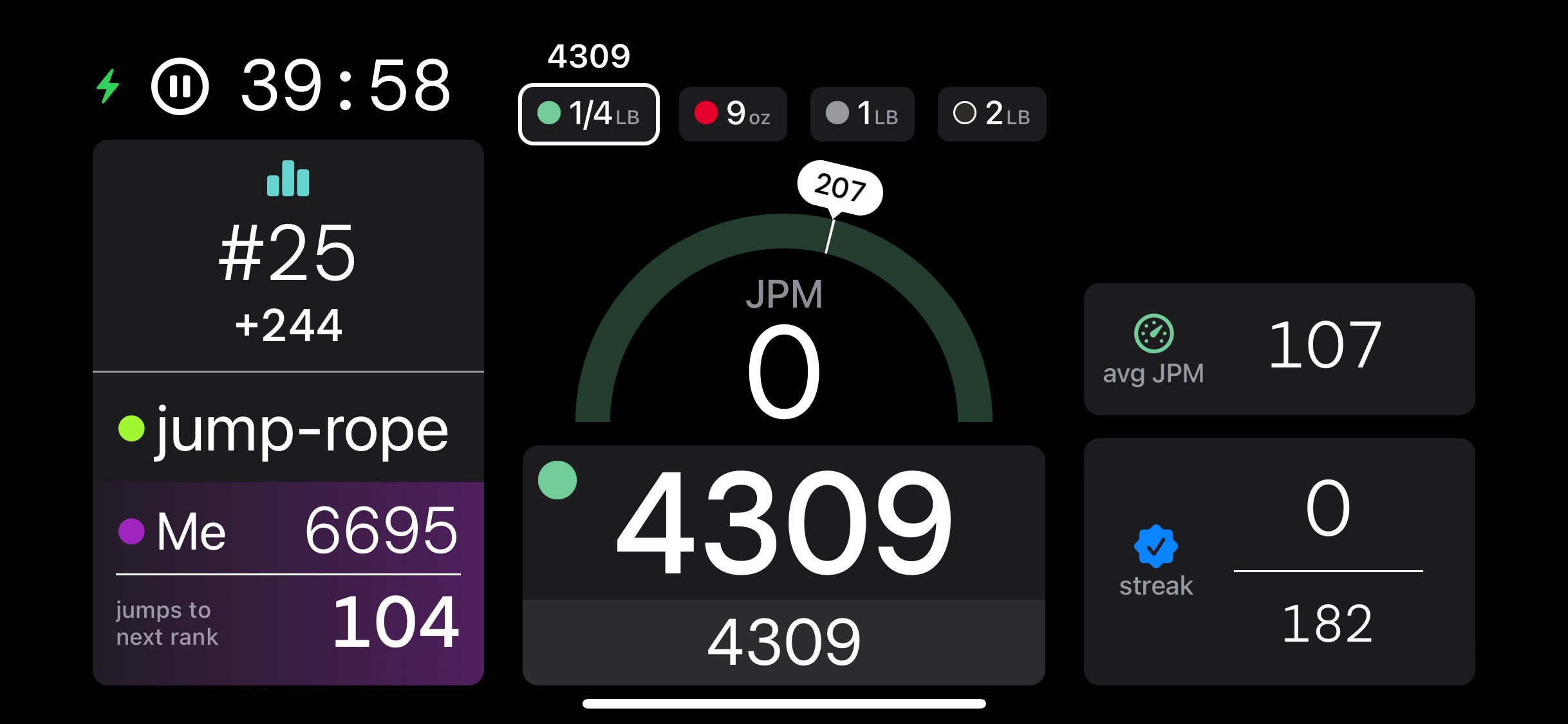
Task: Switch to the 1 LB rope
Action: (862, 114)
